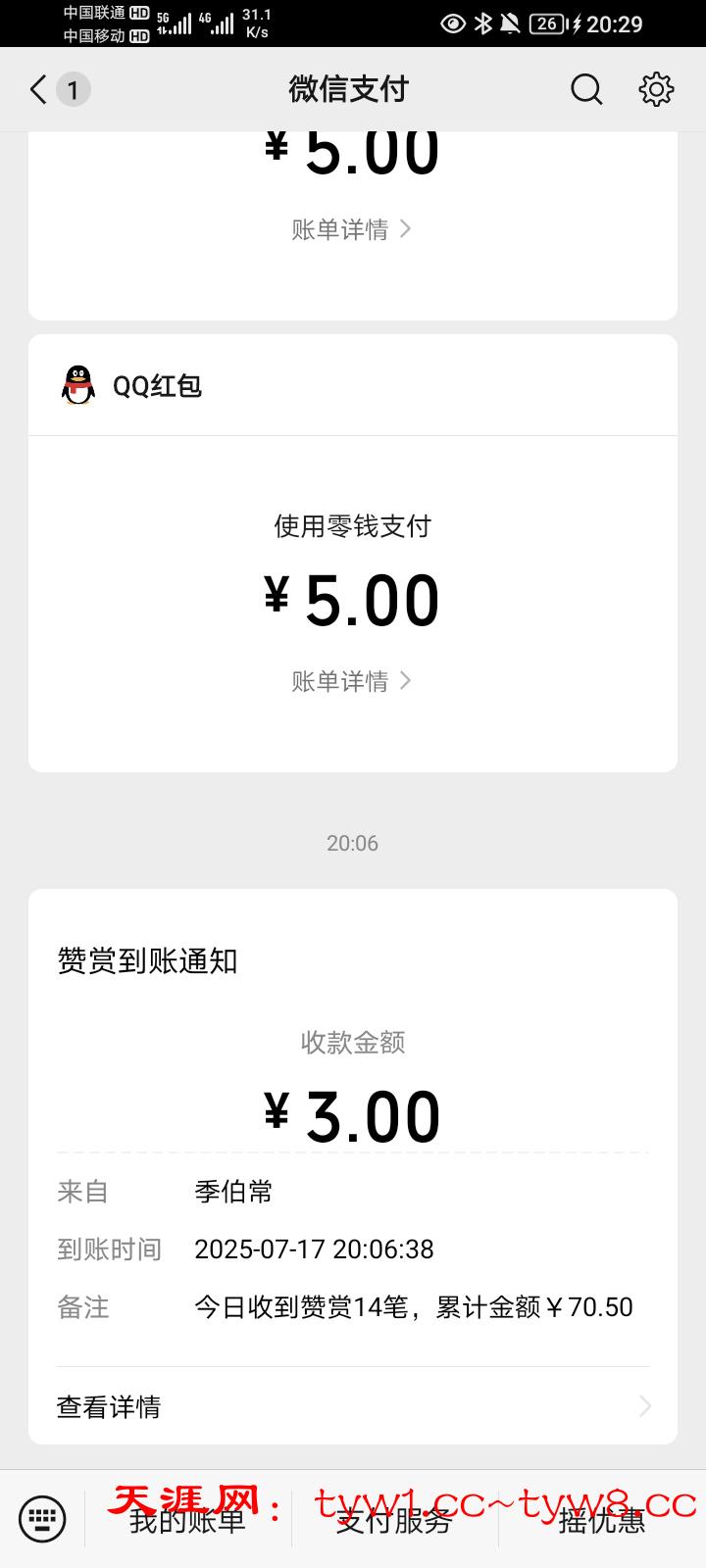Open the 我的账单 menu
Screen dimensions: 706x1568
[x=188, y=1521]
